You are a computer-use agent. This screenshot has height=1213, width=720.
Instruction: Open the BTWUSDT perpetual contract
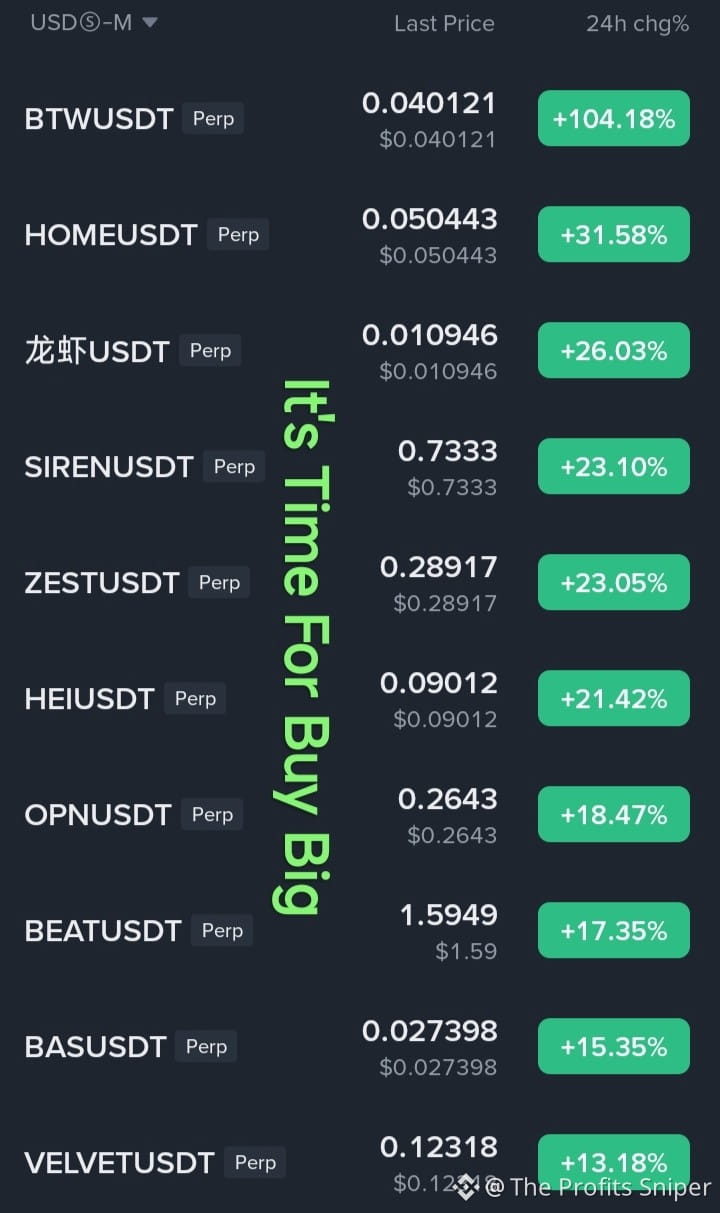360,119
